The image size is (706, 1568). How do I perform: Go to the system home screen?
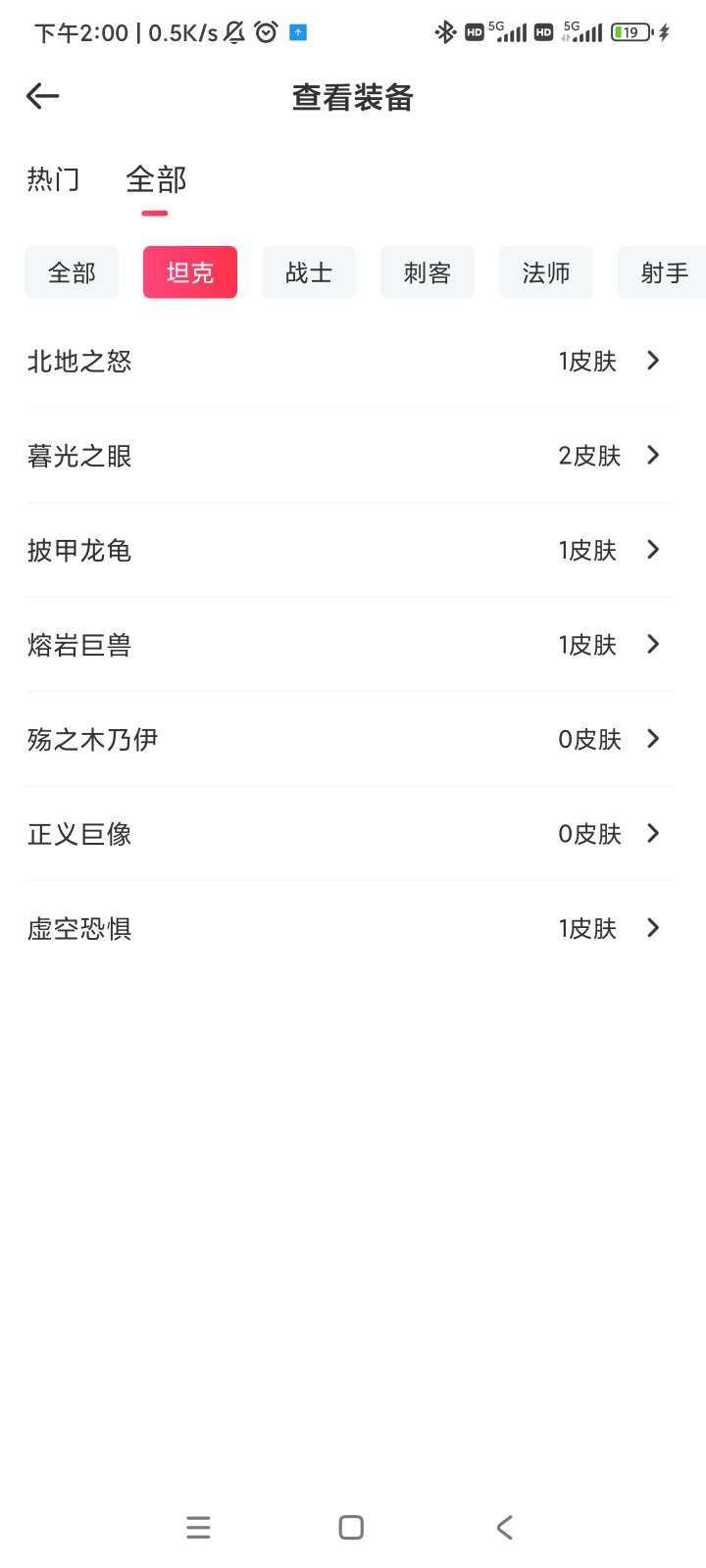pos(351,1527)
